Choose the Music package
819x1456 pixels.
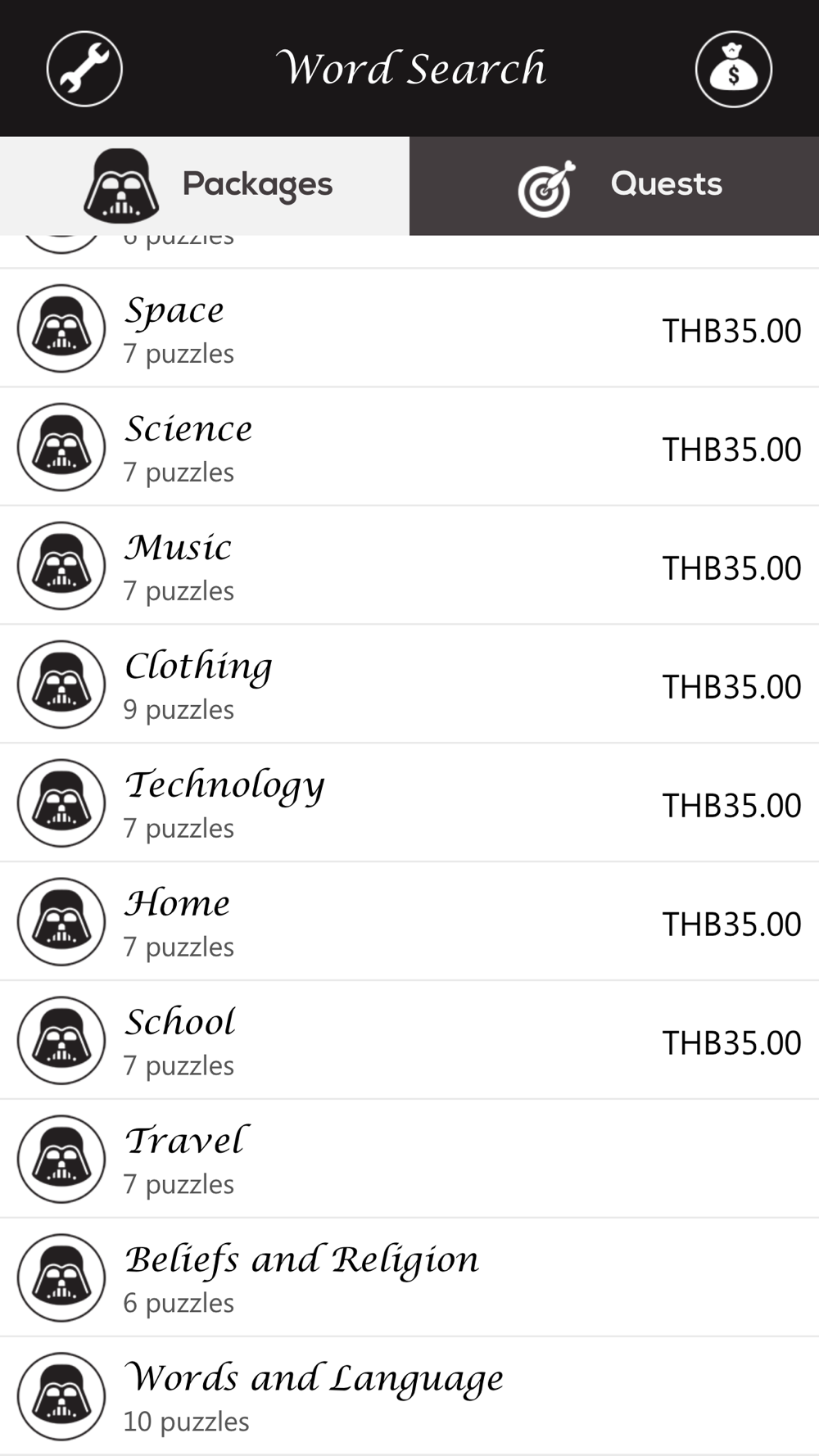pyautogui.click(x=409, y=566)
